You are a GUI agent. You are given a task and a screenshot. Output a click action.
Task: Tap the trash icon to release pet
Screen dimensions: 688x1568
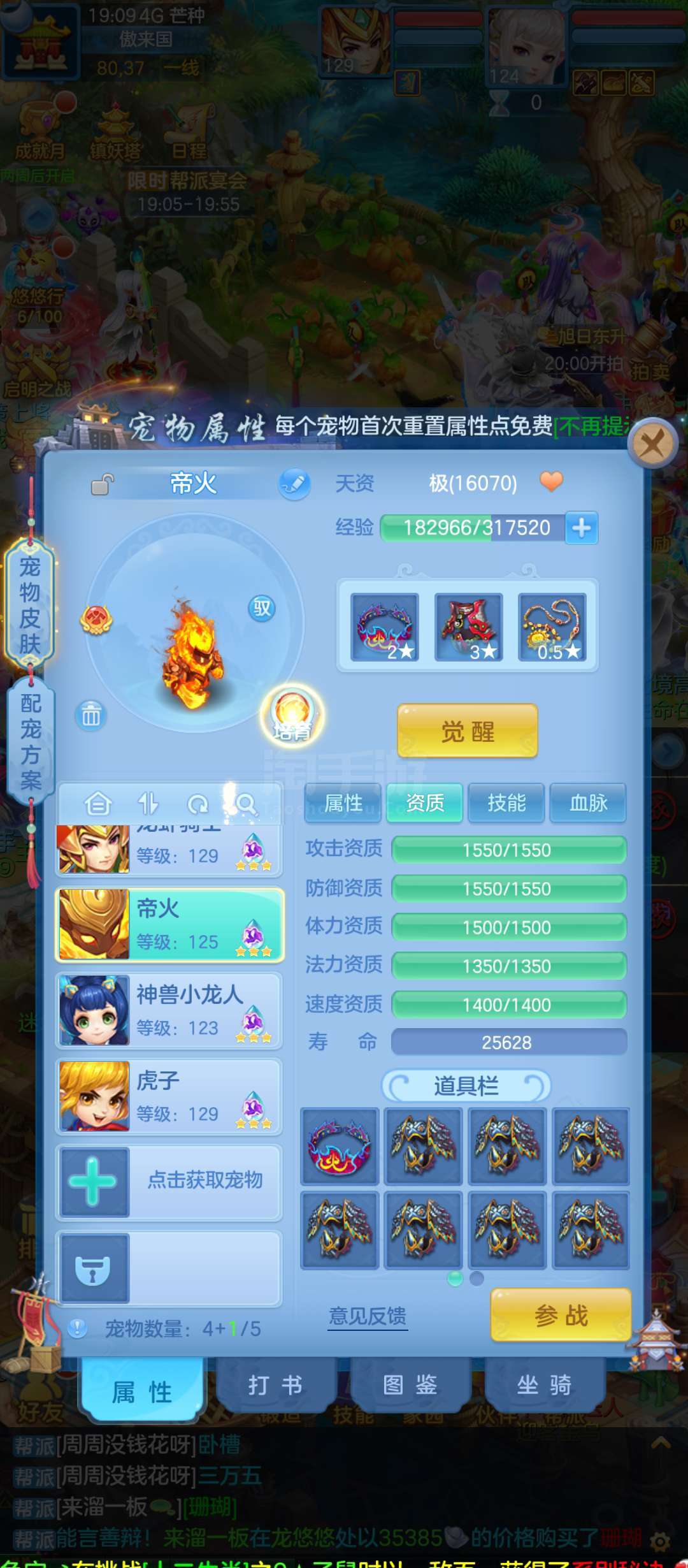(x=91, y=716)
